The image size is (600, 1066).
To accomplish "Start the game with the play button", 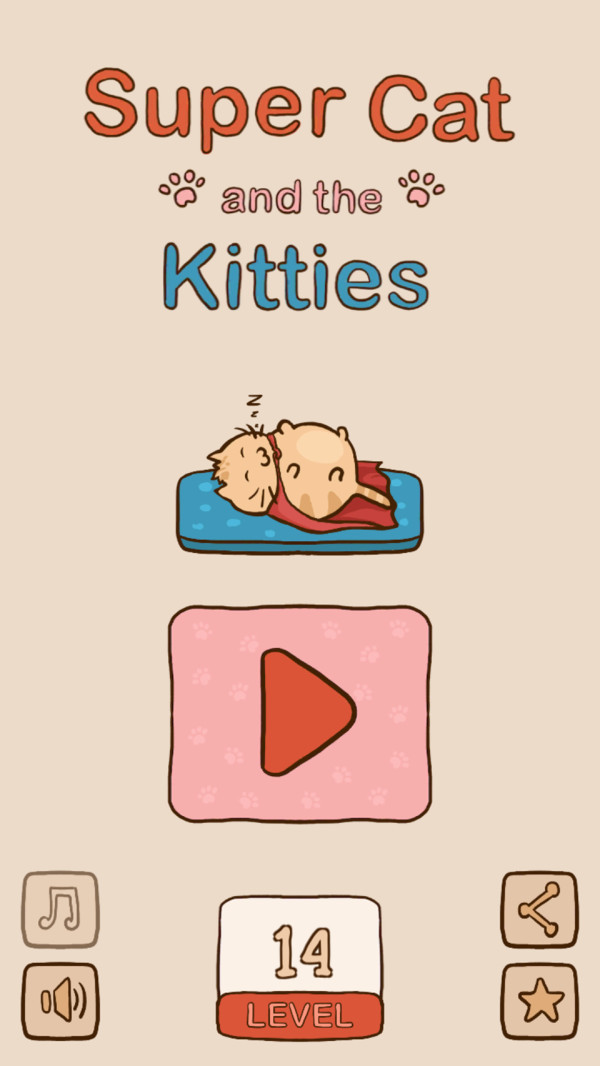I will click(300, 713).
